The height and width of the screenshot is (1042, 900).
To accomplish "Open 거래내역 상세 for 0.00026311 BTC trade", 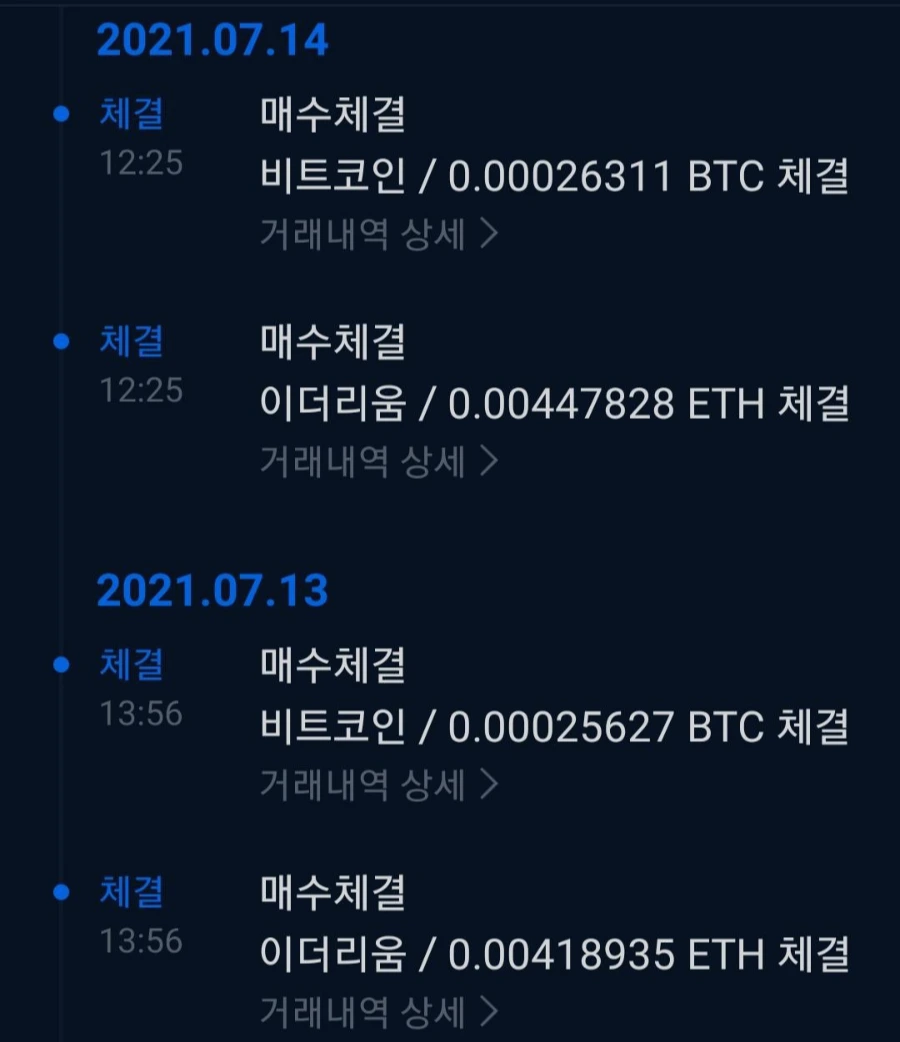I will click(378, 234).
